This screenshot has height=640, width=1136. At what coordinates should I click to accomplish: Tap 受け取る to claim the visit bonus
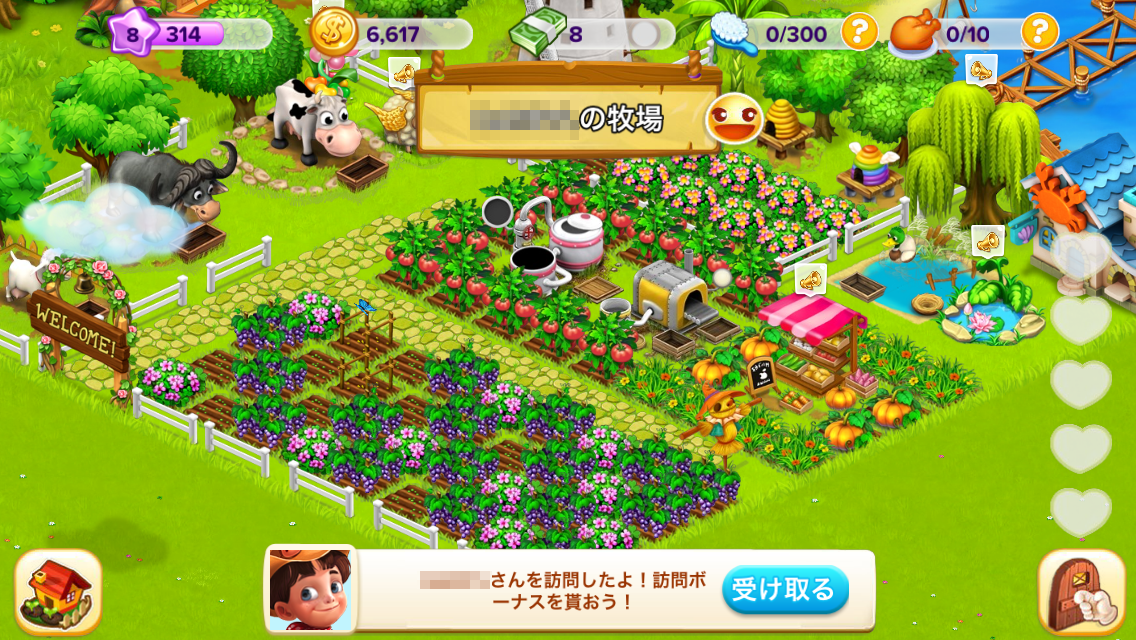click(x=785, y=589)
